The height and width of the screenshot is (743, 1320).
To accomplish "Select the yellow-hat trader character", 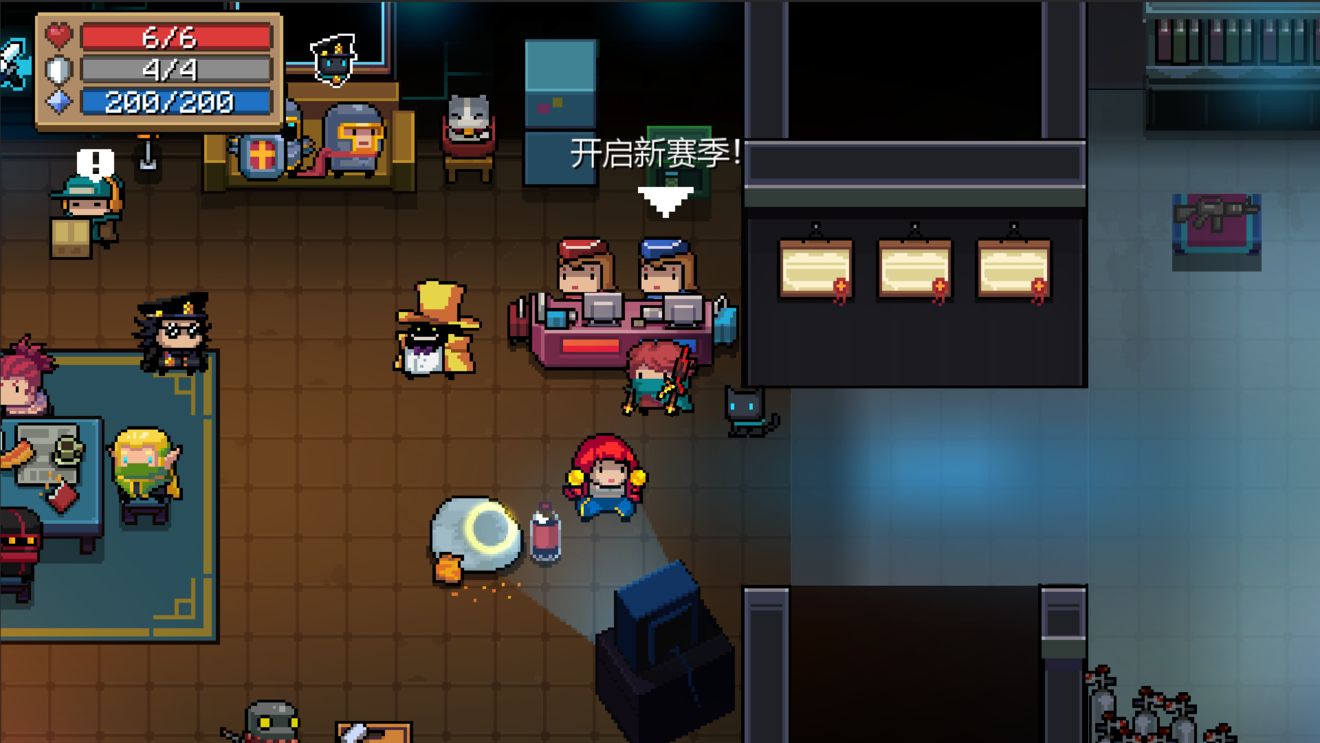I will click(437, 330).
